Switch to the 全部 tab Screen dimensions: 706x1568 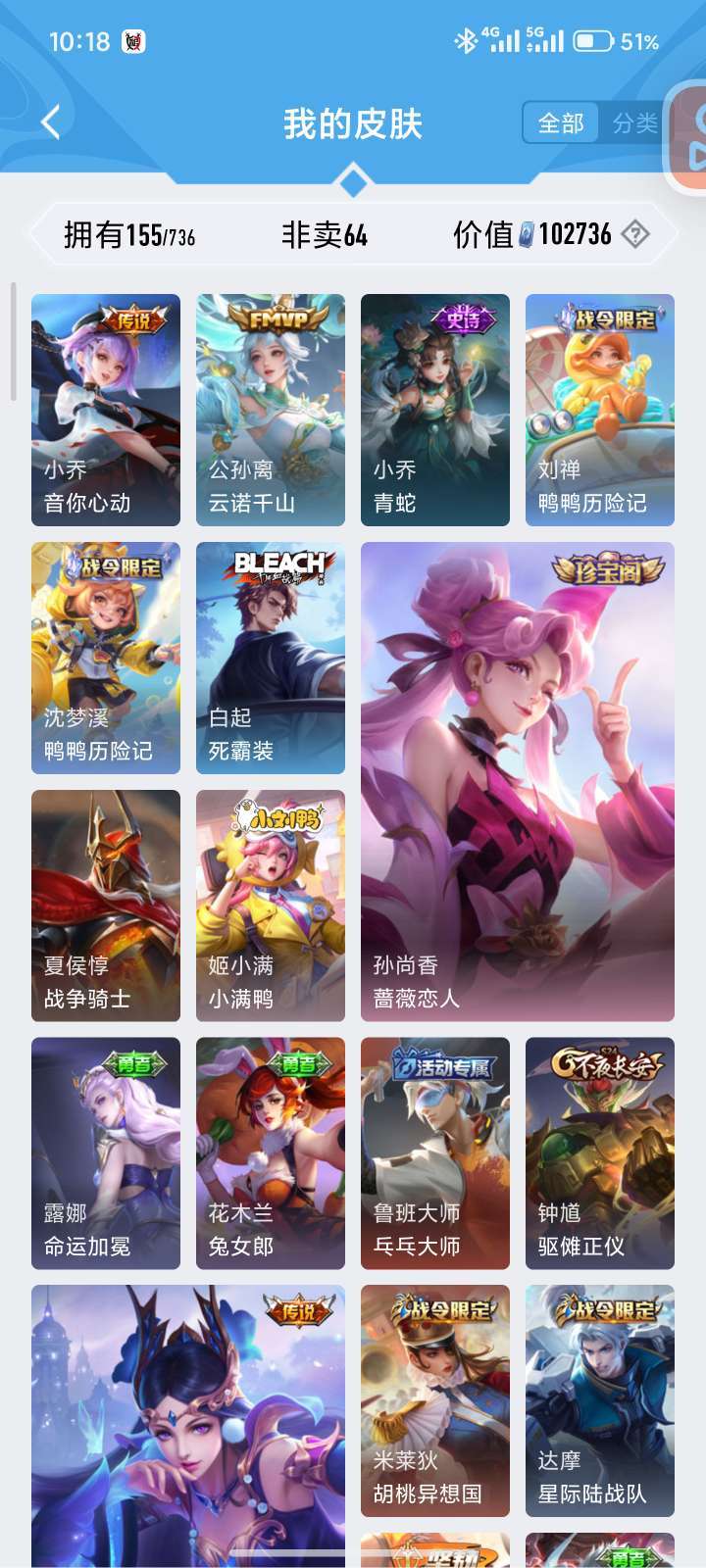coord(560,123)
